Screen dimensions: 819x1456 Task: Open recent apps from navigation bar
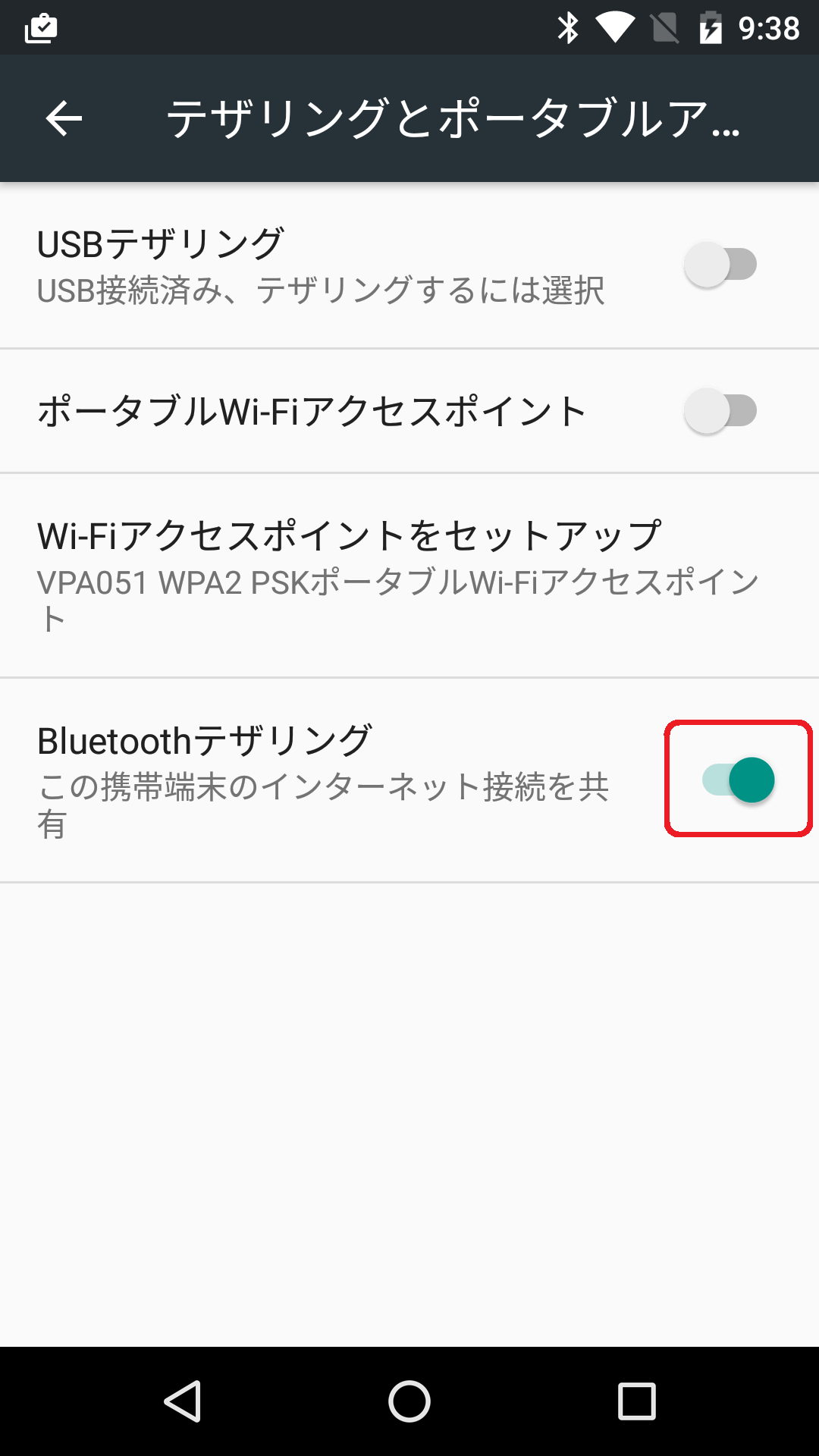(x=637, y=1401)
